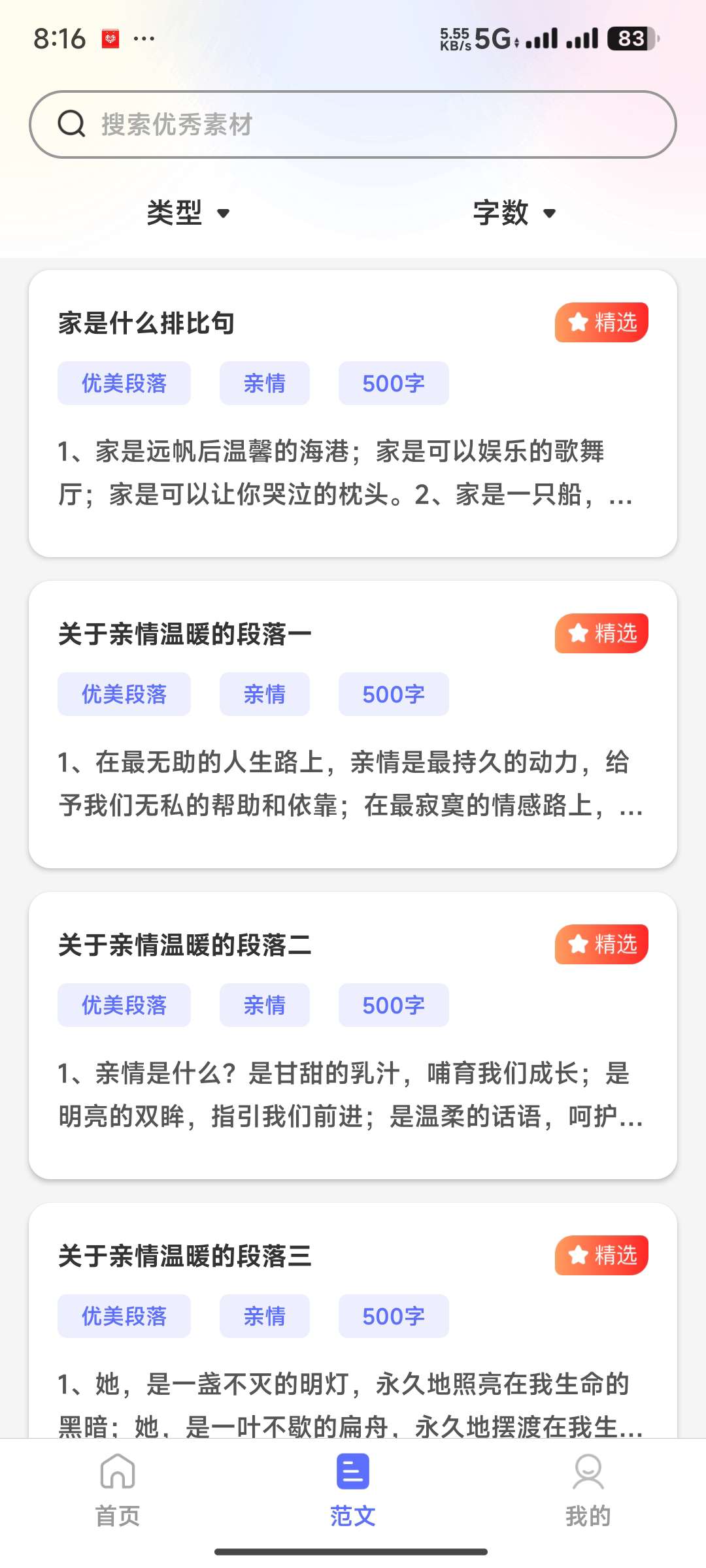Image resolution: width=706 pixels, height=1568 pixels.
Task: Tap the 搜索优秀素材 search box
Action: click(353, 124)
